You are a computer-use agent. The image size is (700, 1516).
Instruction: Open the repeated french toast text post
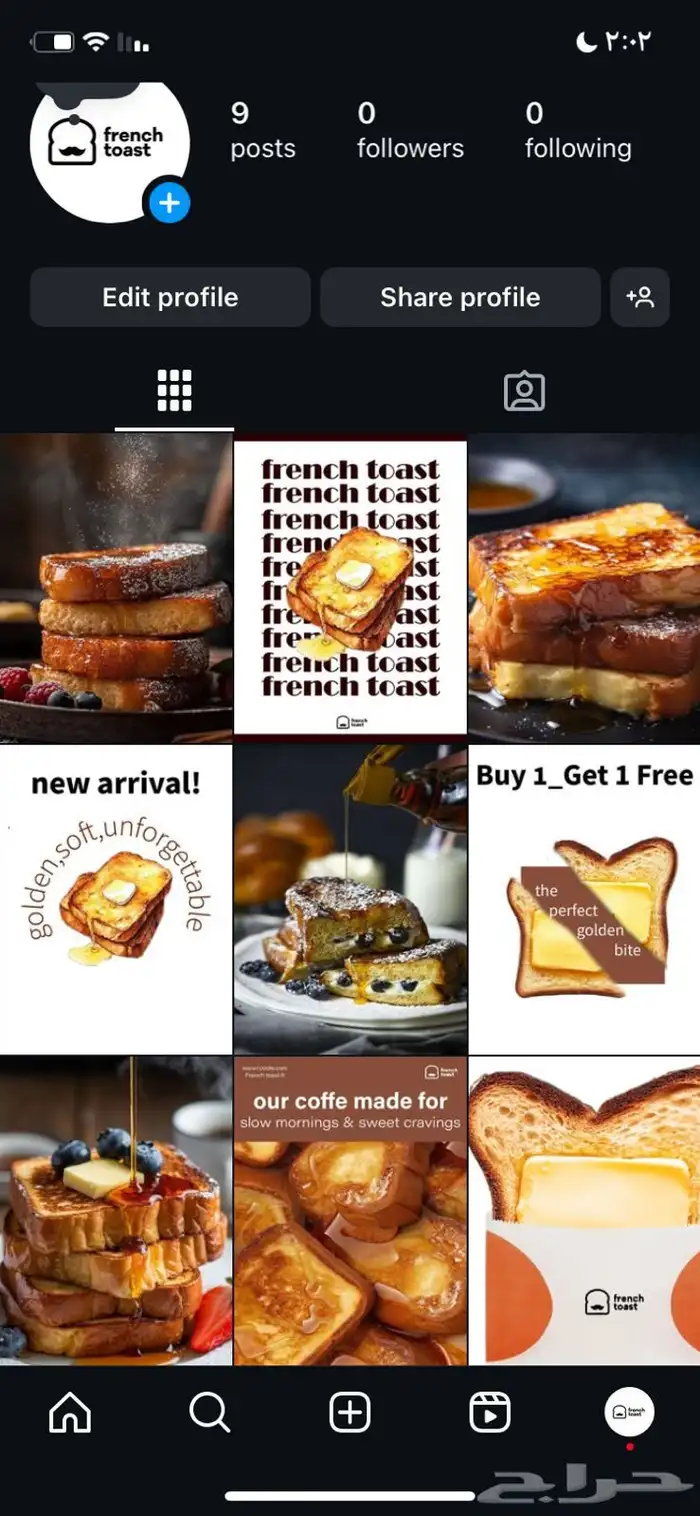[350, 588]
